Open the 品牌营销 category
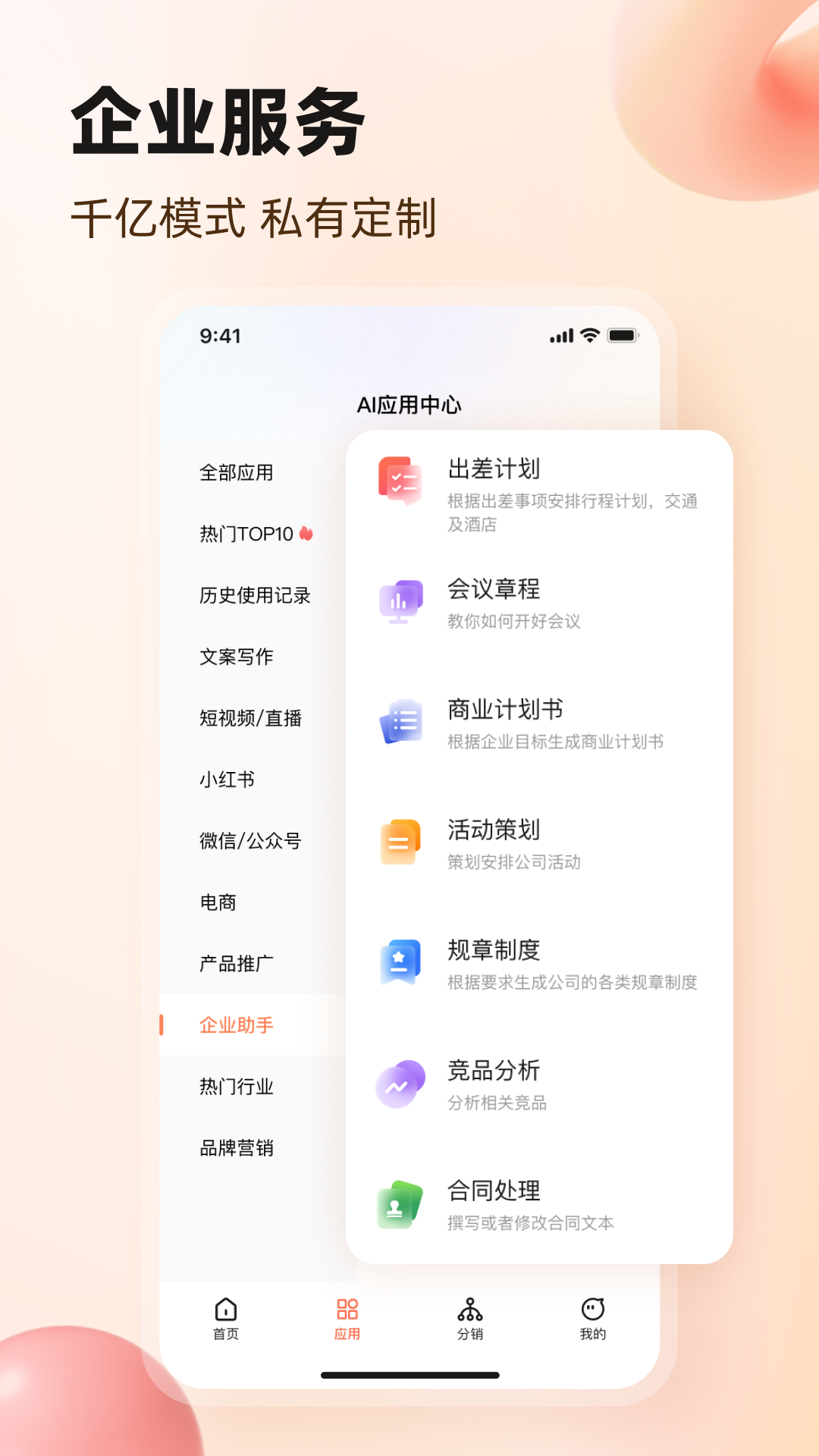The height and width of the screenshot is (1456, 819). click(237, 1148)
